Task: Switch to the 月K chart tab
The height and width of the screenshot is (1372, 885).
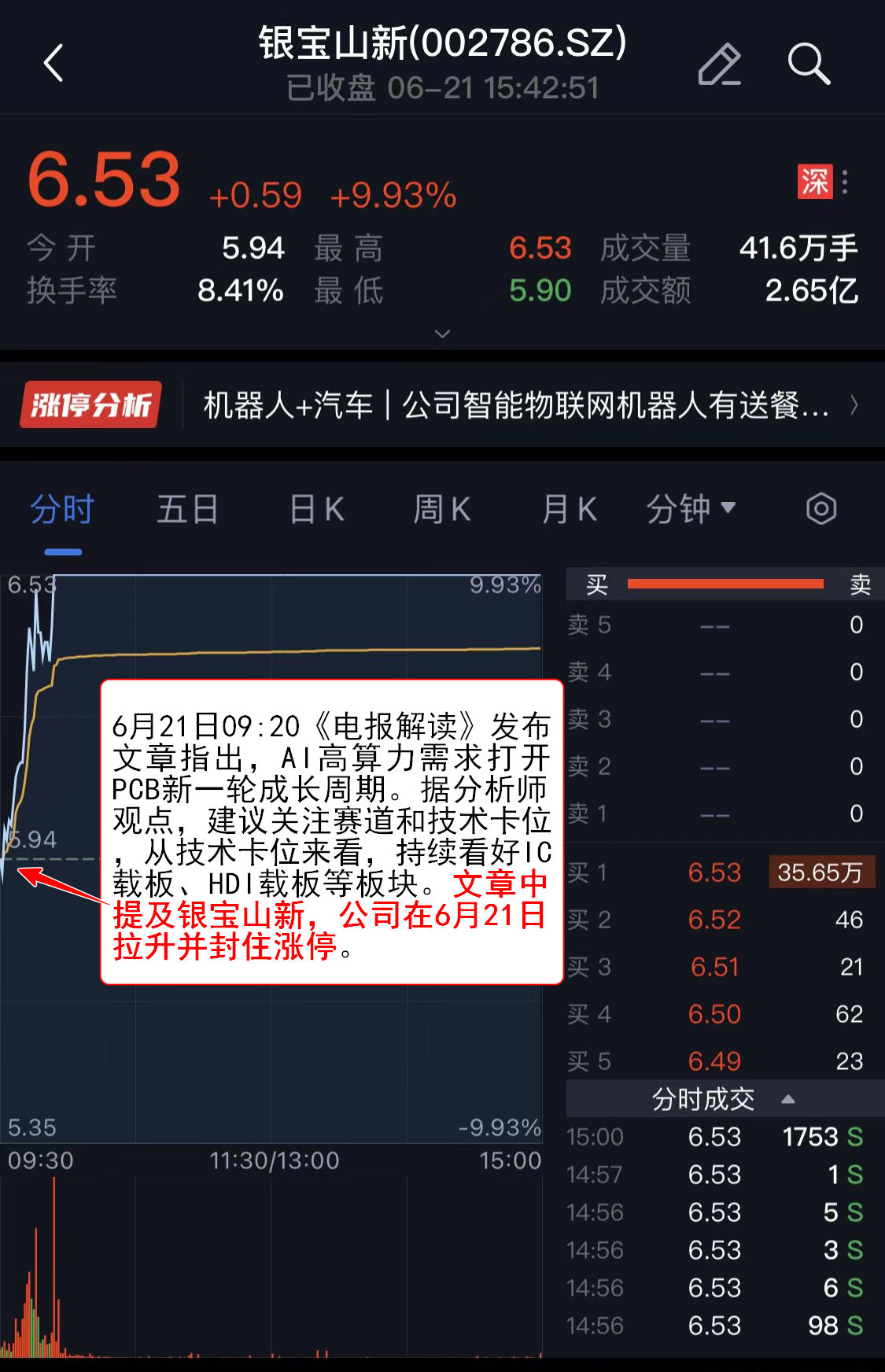Action: click(x=569, y=510)
